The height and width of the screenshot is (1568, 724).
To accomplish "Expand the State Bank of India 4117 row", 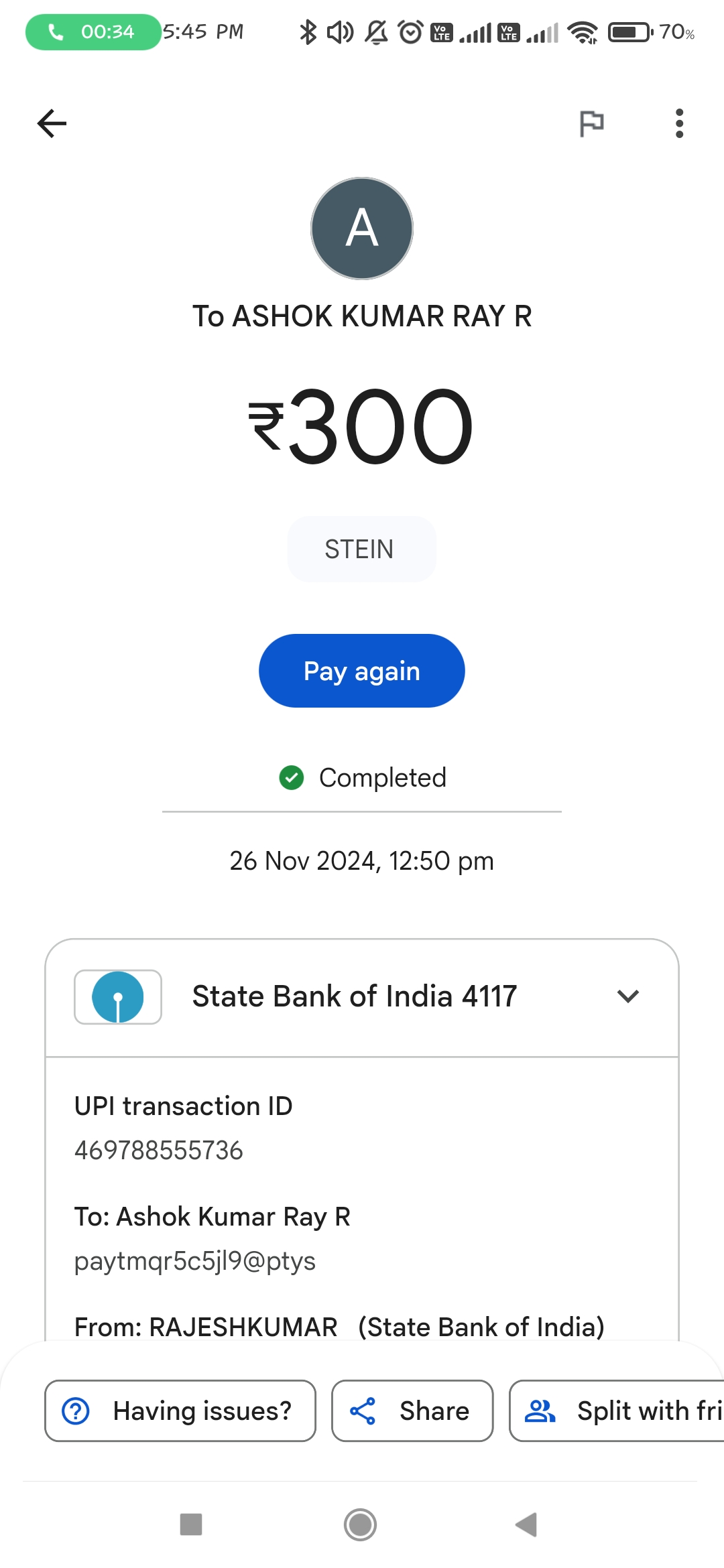I will point(362,997).
